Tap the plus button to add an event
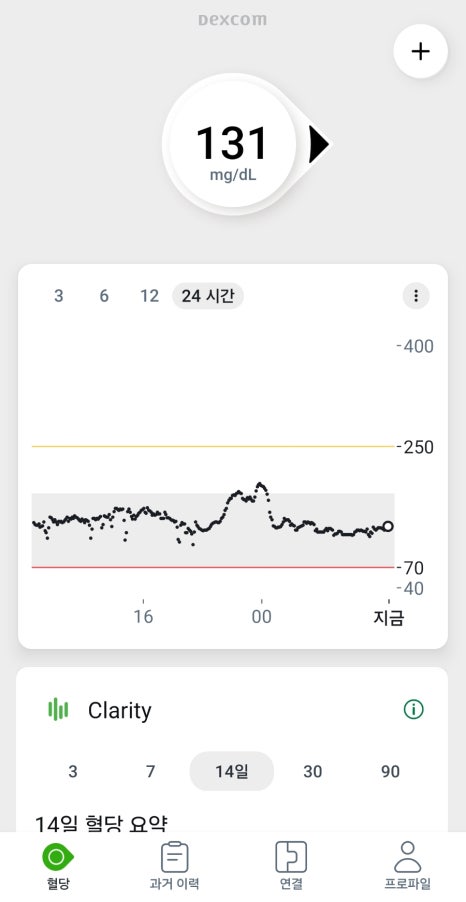This screenshot has width=466, height=902. [x=421, y=51]
